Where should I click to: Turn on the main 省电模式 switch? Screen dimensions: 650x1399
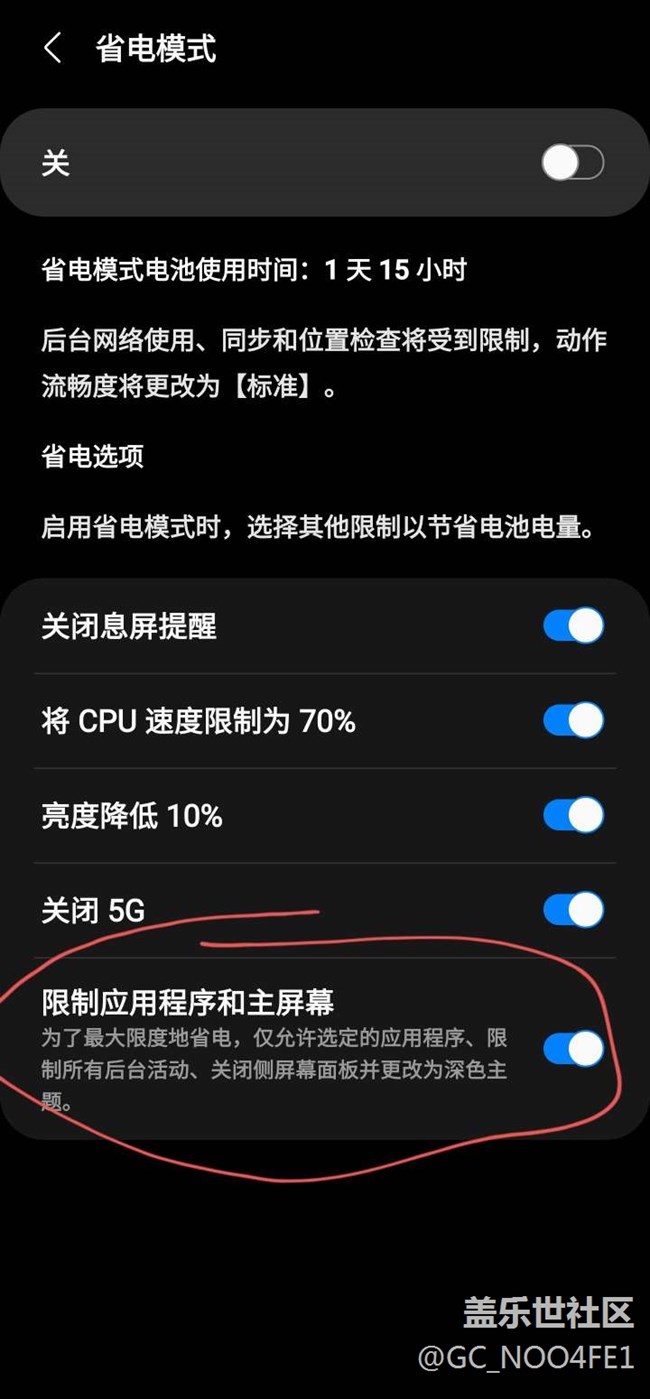pos(572,163)
